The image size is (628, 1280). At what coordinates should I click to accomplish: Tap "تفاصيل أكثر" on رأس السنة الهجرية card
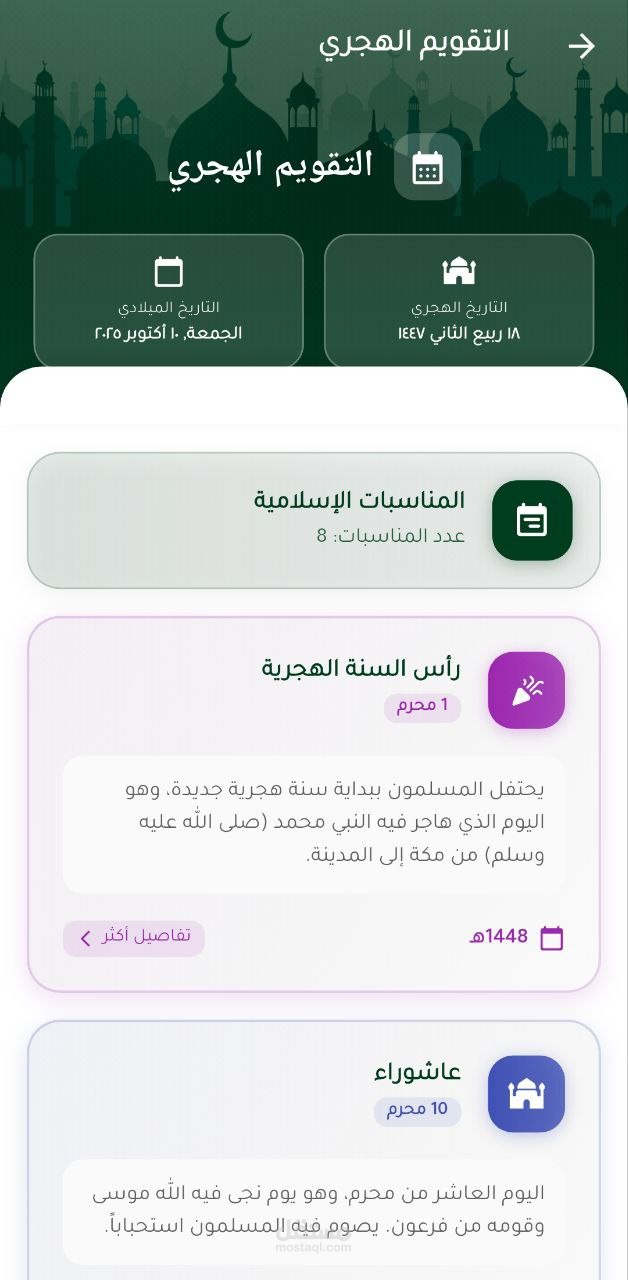[134, 938]
